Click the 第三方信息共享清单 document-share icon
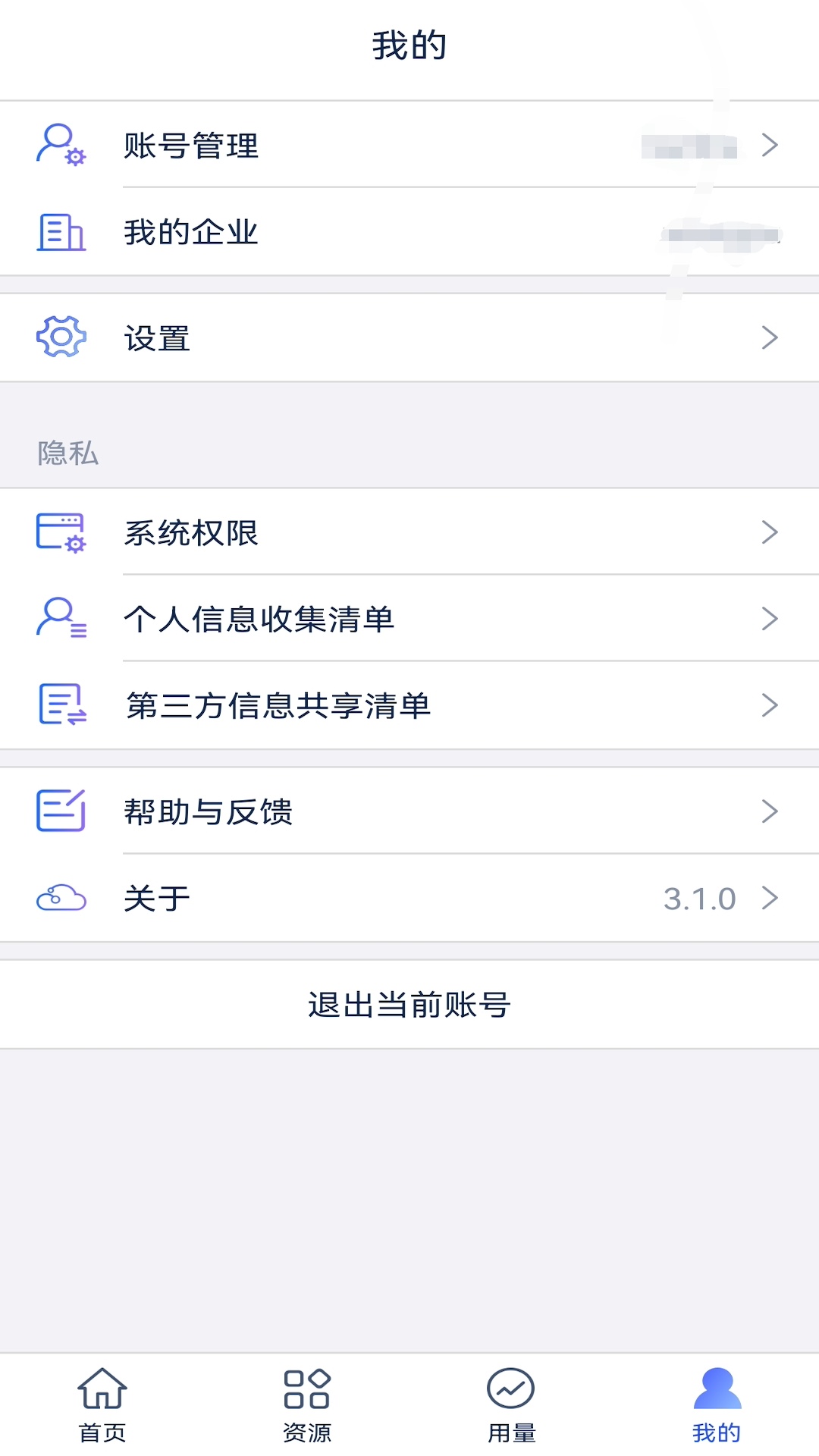Image resolution: width=819 pixels, height=1456 pixels. 61,706
